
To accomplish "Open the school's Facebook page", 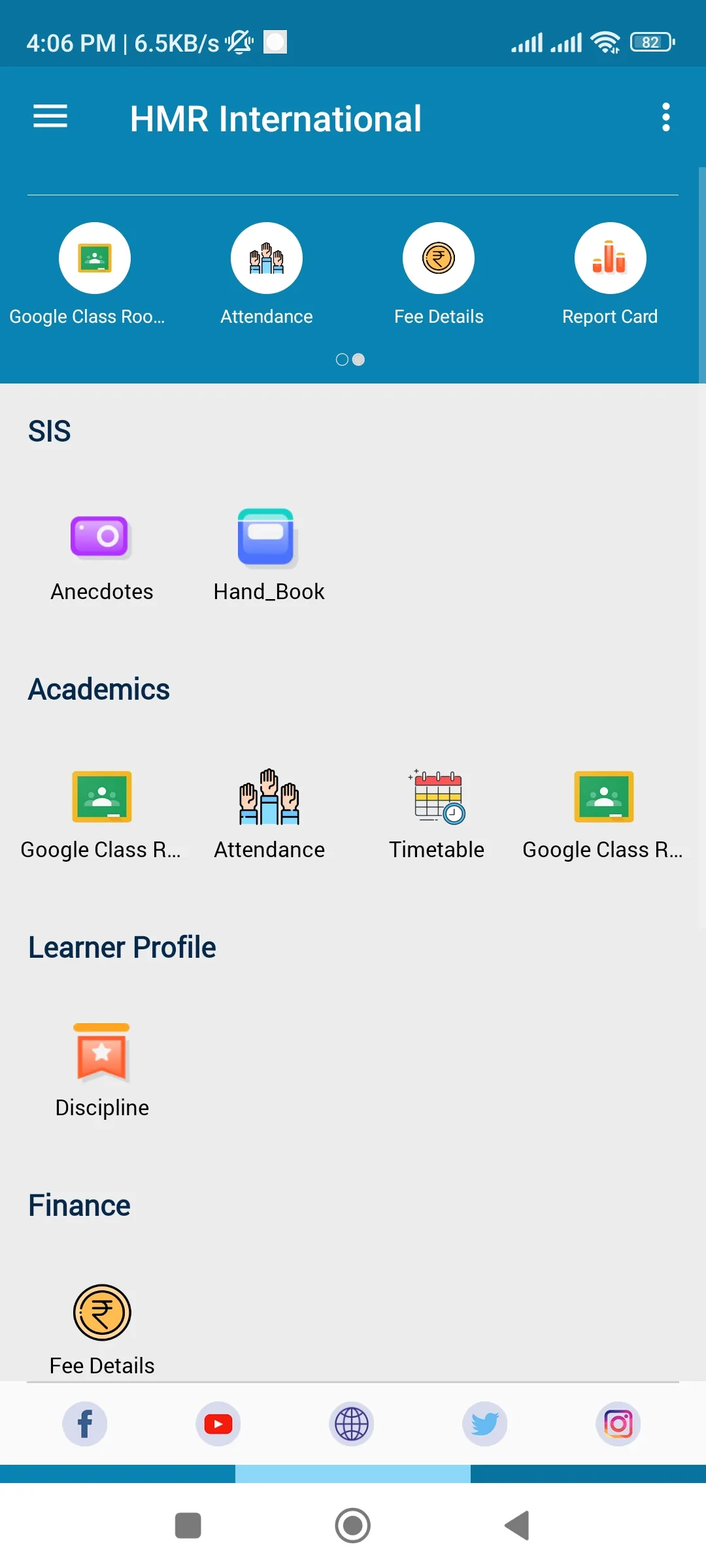I will point(86,1424).
